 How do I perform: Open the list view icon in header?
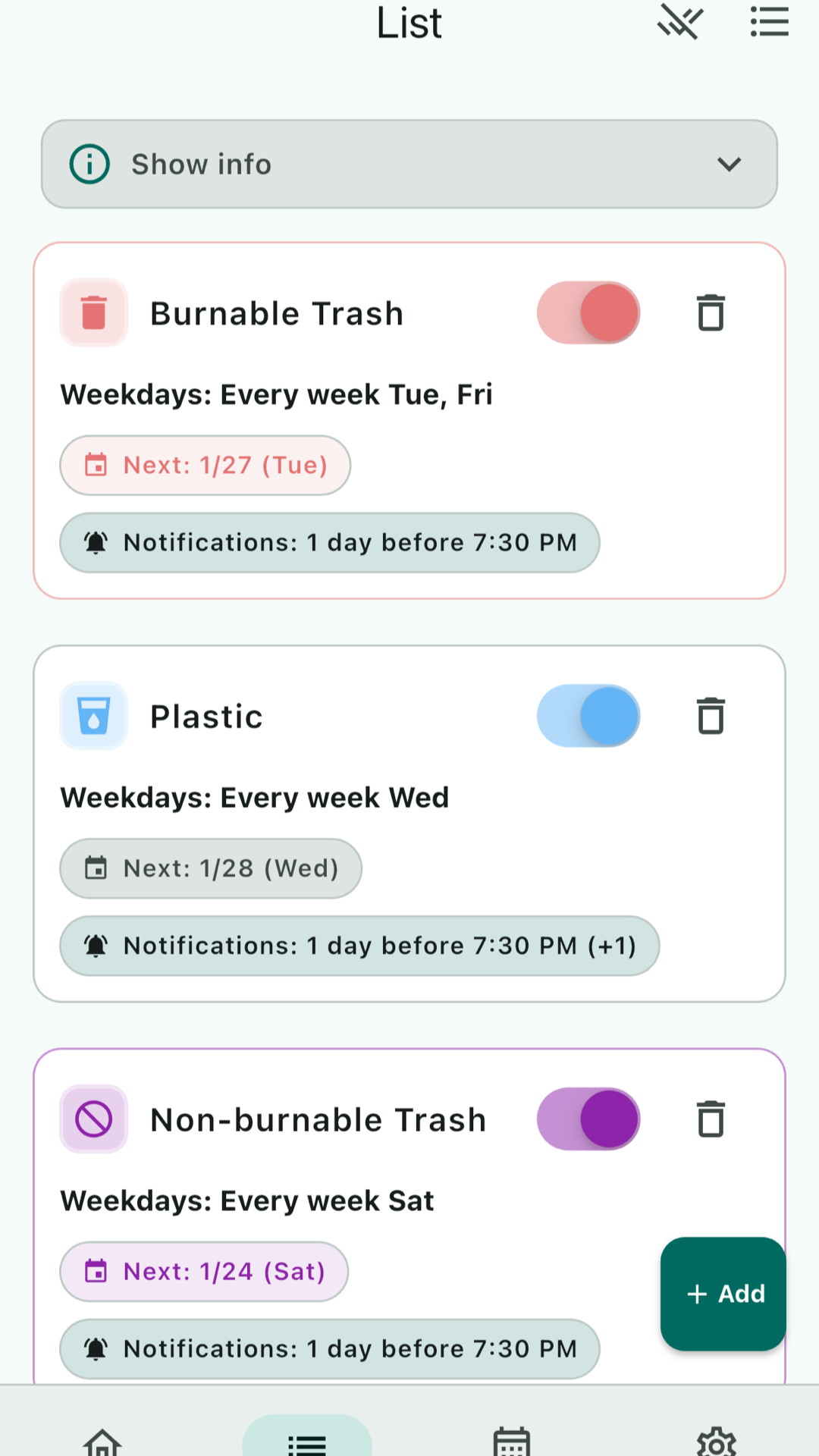click(x=769, y=22)
